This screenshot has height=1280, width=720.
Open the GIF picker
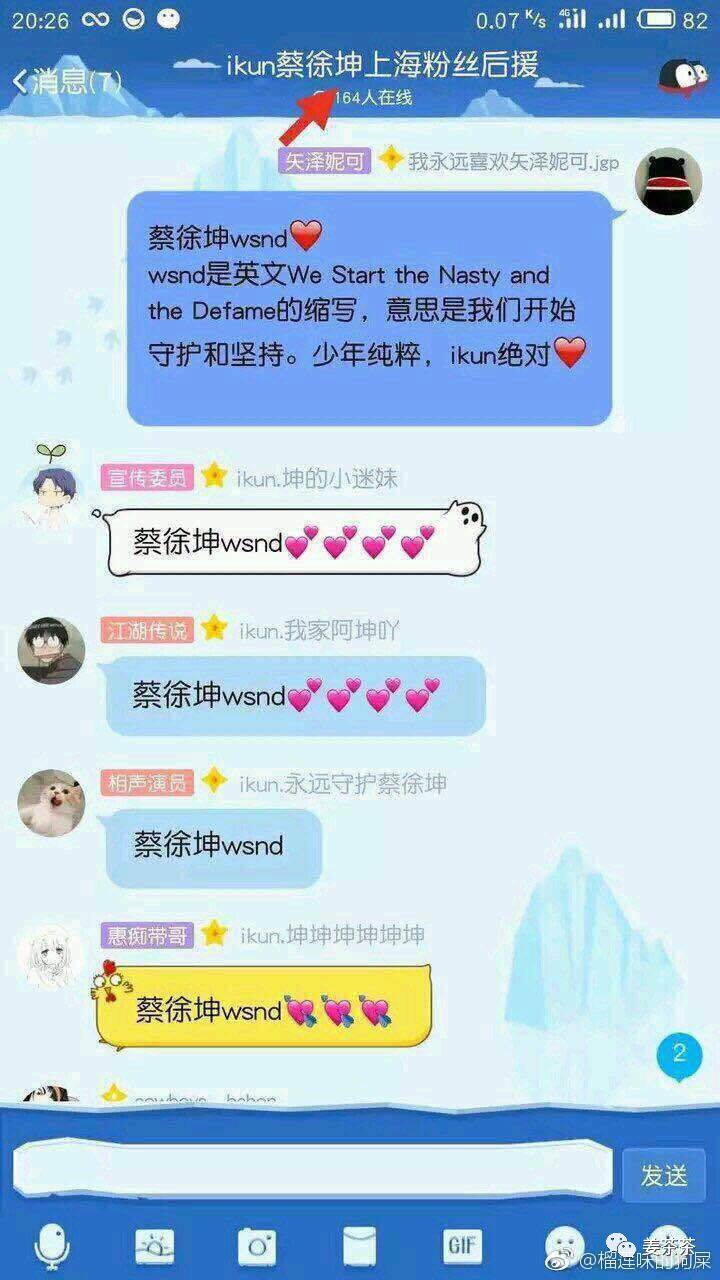(x=462, y=1246)
